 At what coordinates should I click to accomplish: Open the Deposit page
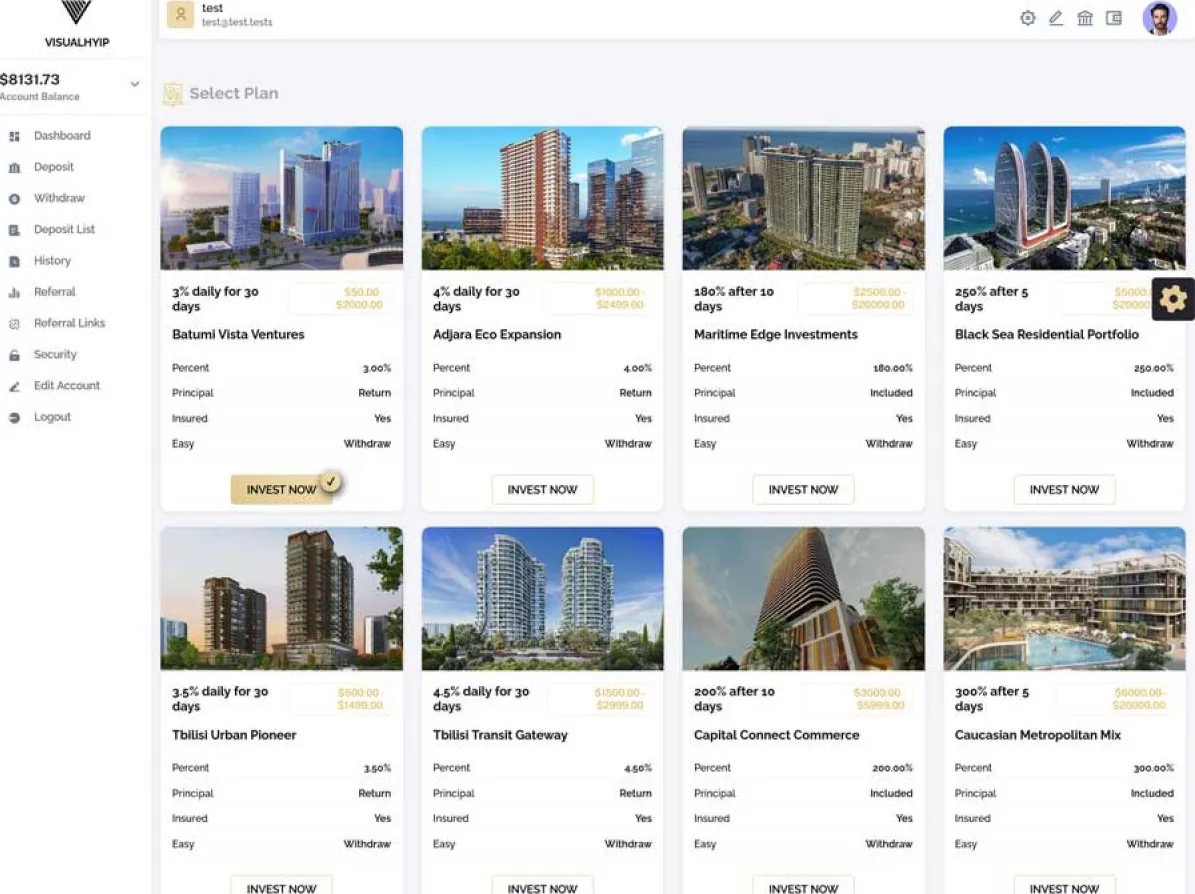(x=53, y=167)
